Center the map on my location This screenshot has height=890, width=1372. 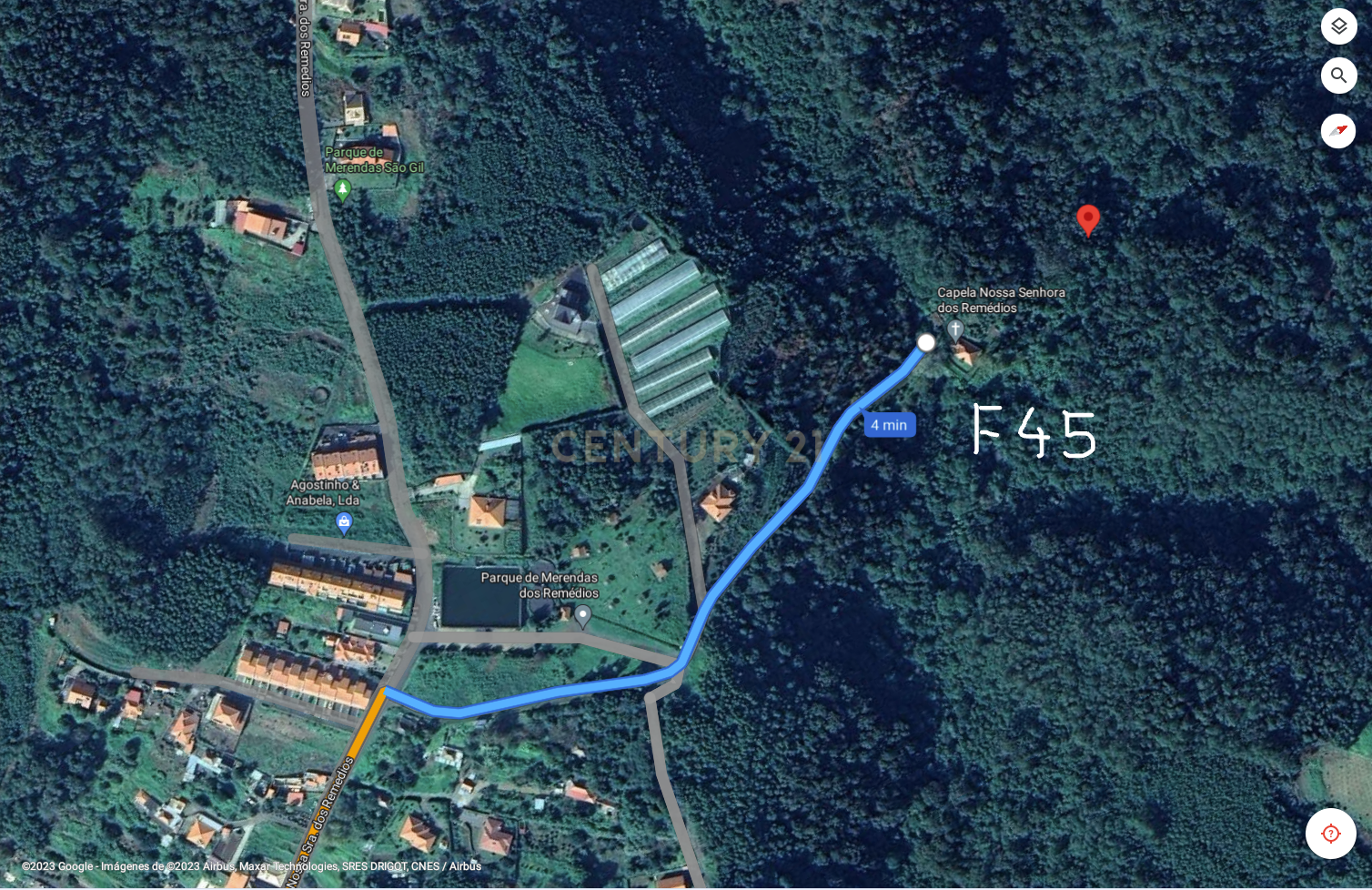[1330, 833]
